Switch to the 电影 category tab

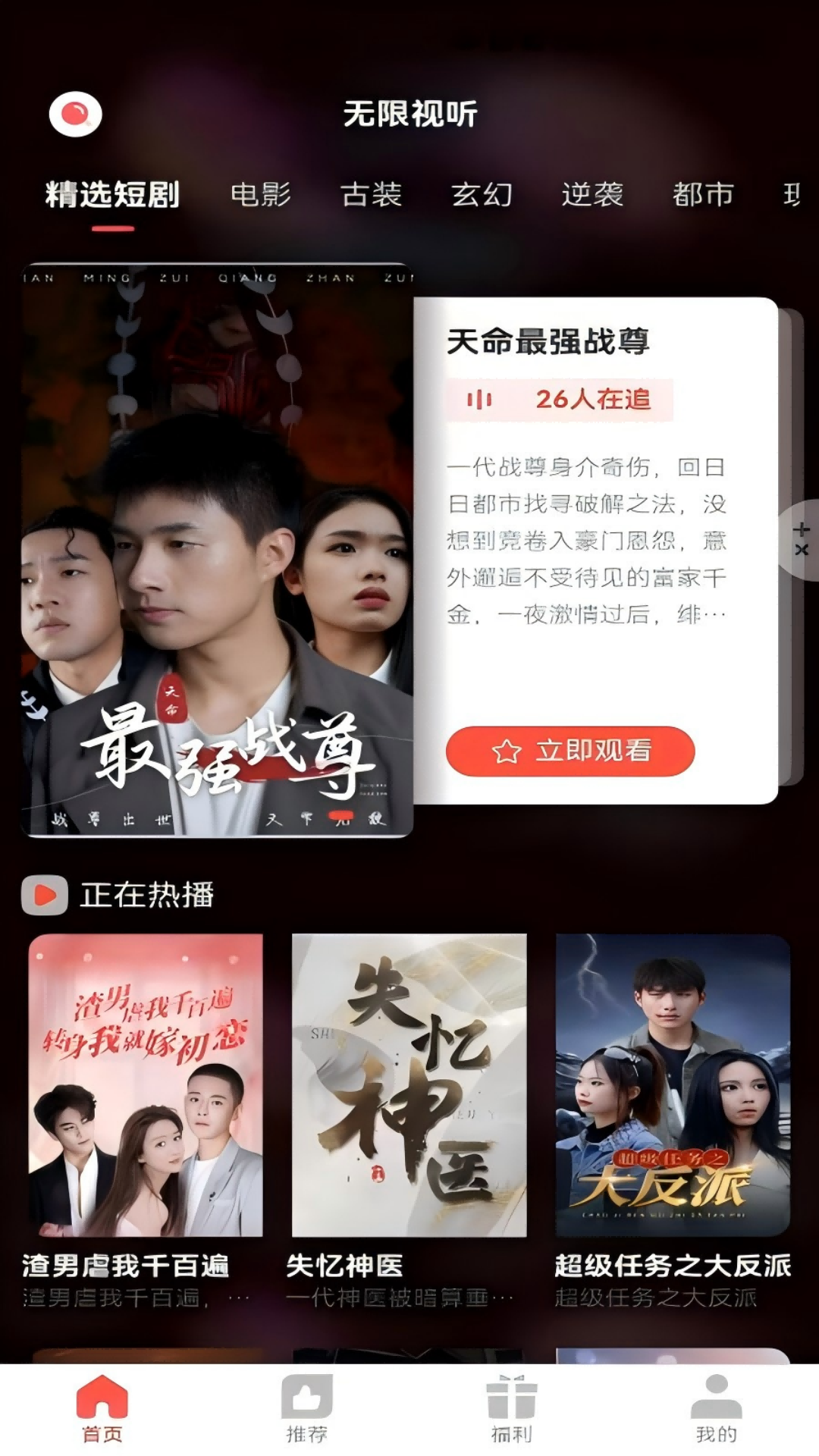point(260,195)
